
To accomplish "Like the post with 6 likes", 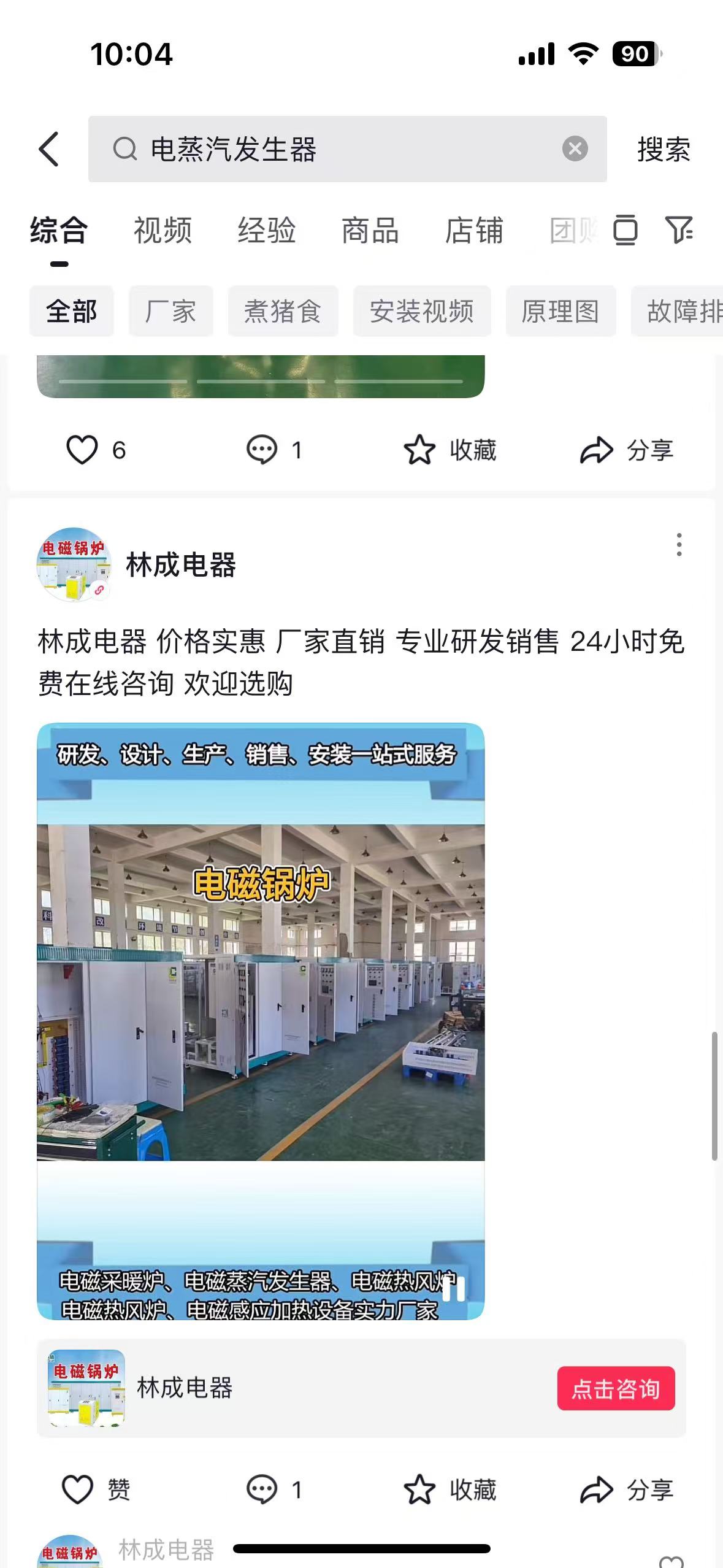I will click(82, 450).
